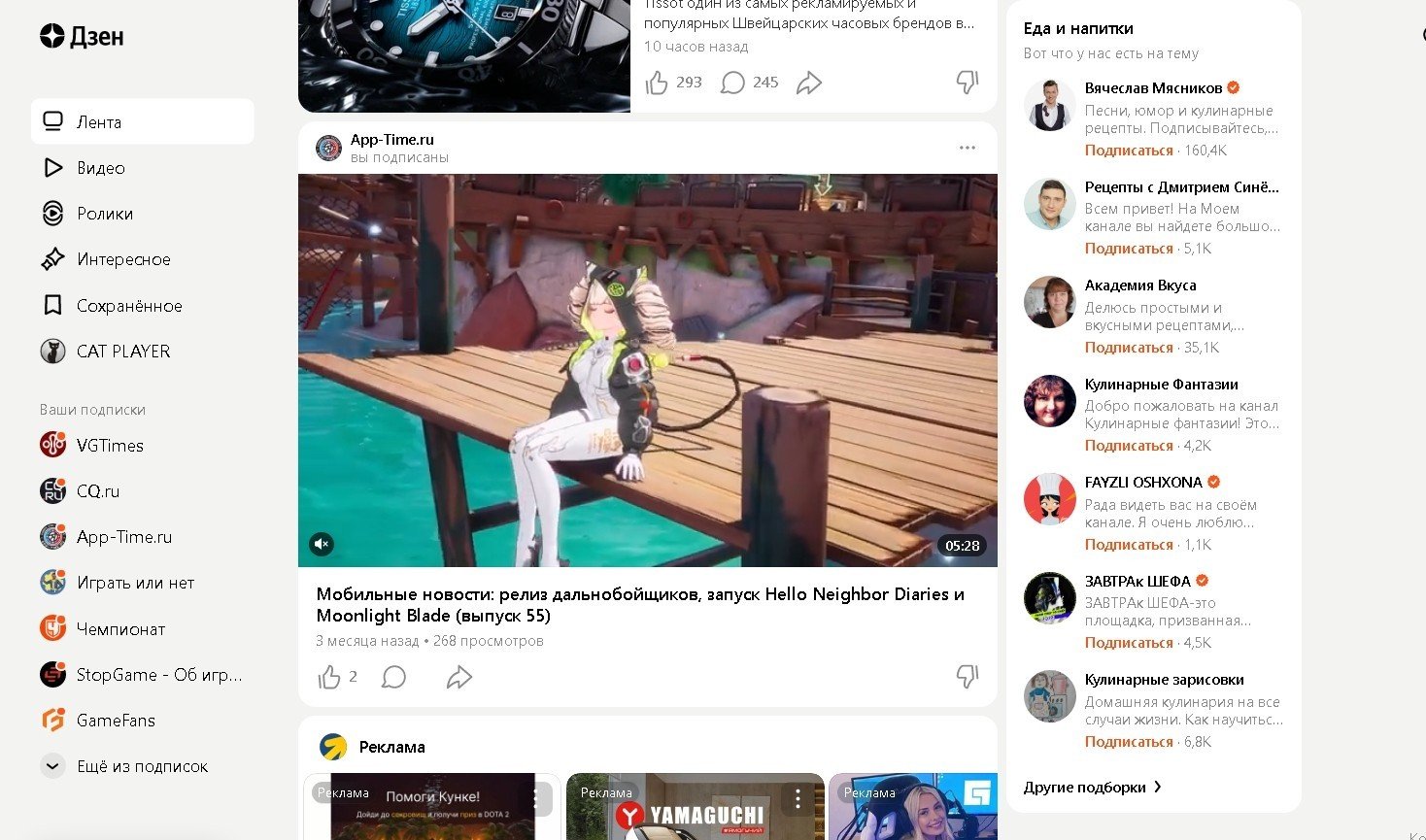Like the Tissot watch post
This screenshot has width=1426, height=840.
[x=658, y=83]
